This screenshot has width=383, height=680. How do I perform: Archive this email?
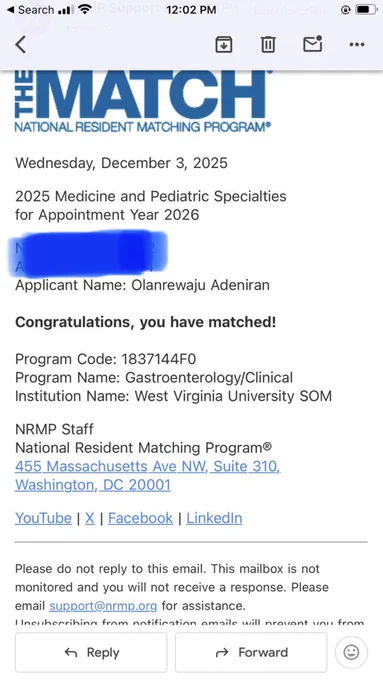click(224, 44)
